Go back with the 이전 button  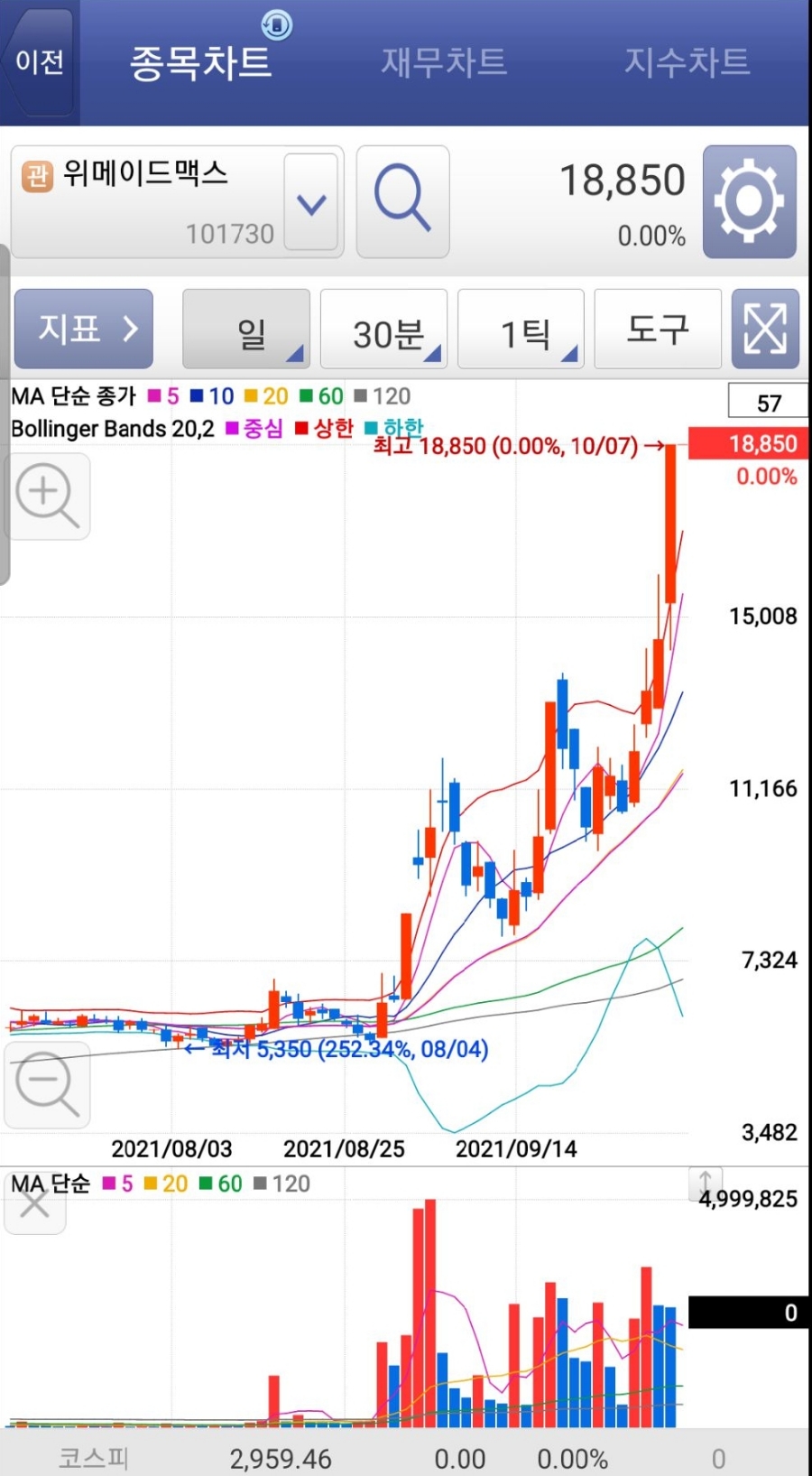[39, 62]
